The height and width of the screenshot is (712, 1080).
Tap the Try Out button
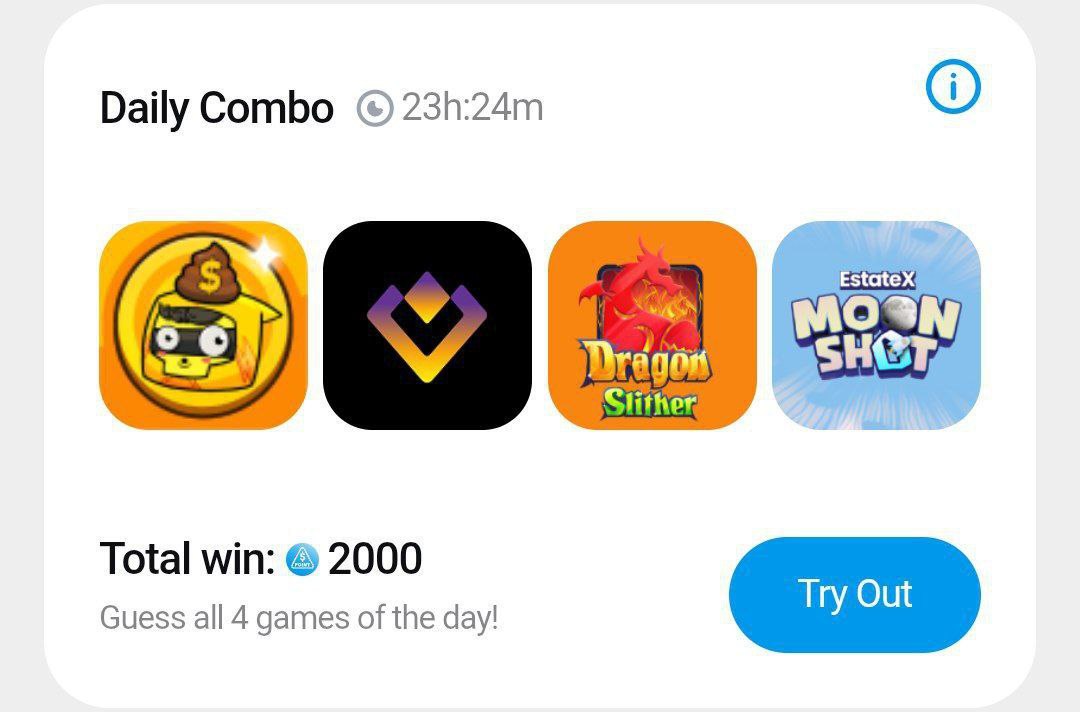pos(854,594)
